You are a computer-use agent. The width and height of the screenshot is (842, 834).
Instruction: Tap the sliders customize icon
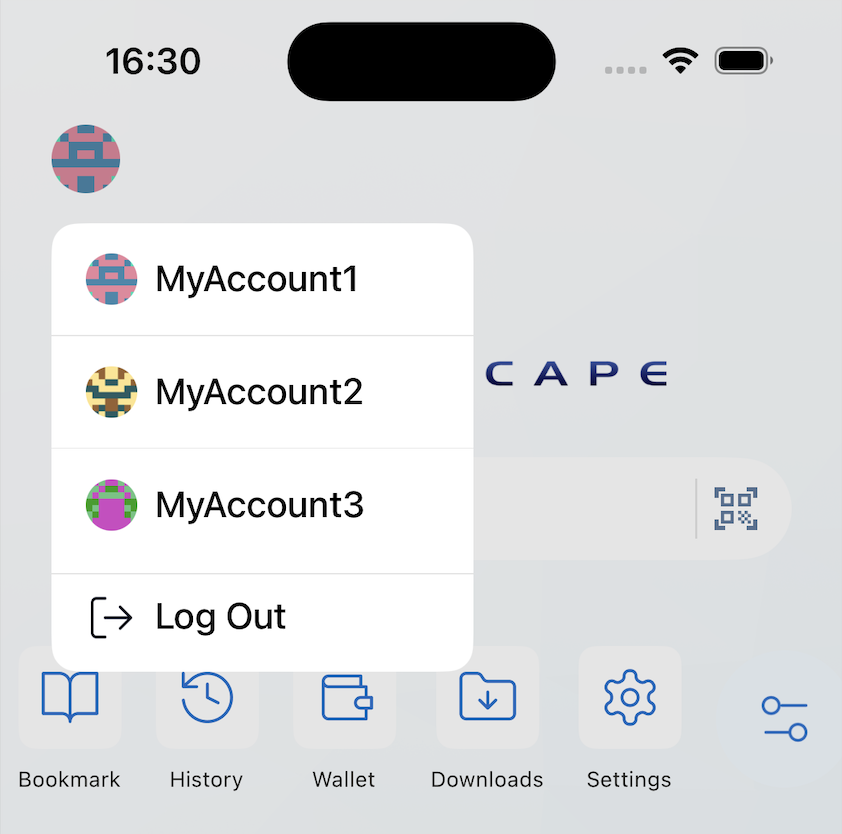click(x=784, y=719)
